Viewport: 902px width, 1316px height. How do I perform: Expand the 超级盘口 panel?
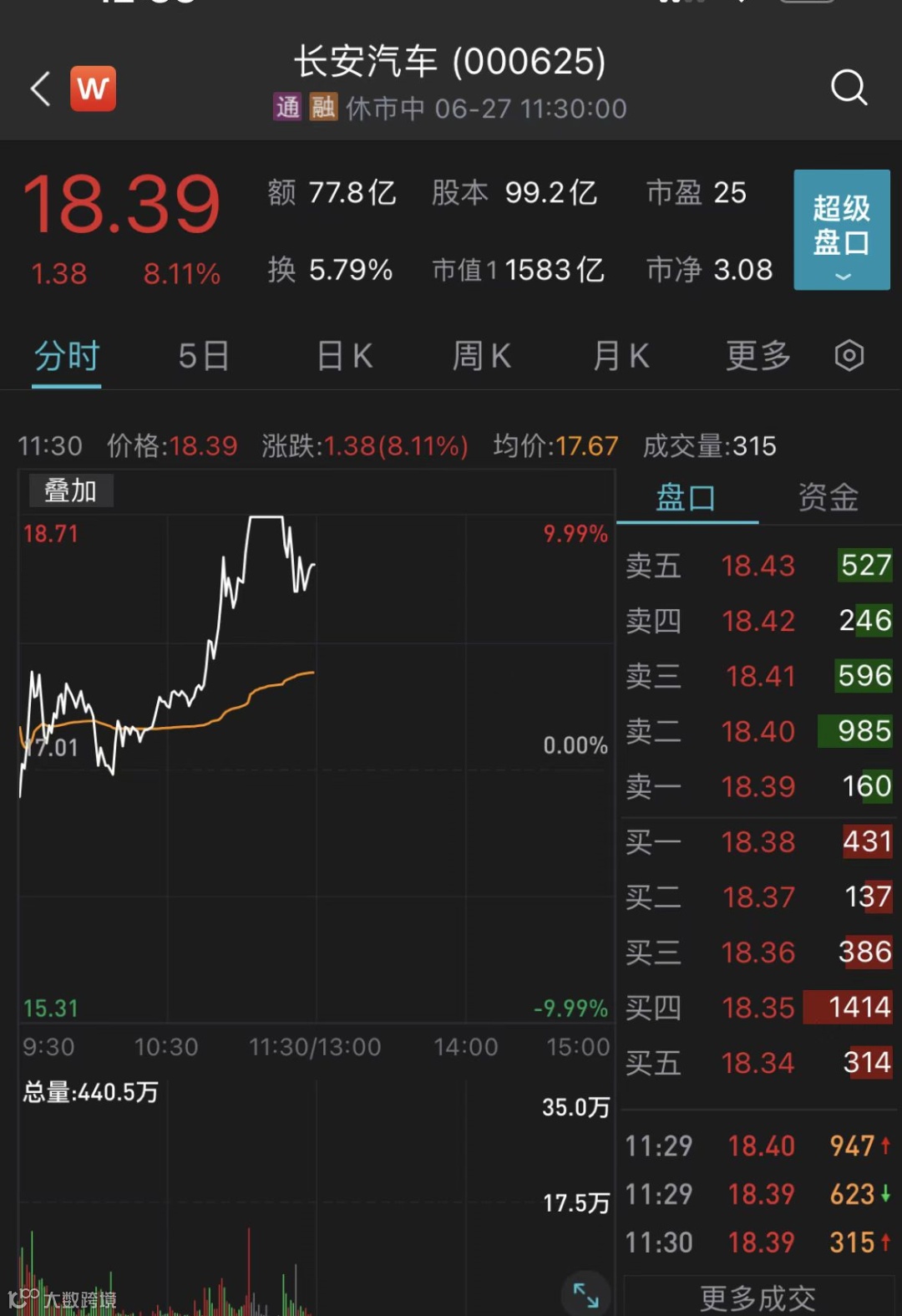click(x=841, y=230)
